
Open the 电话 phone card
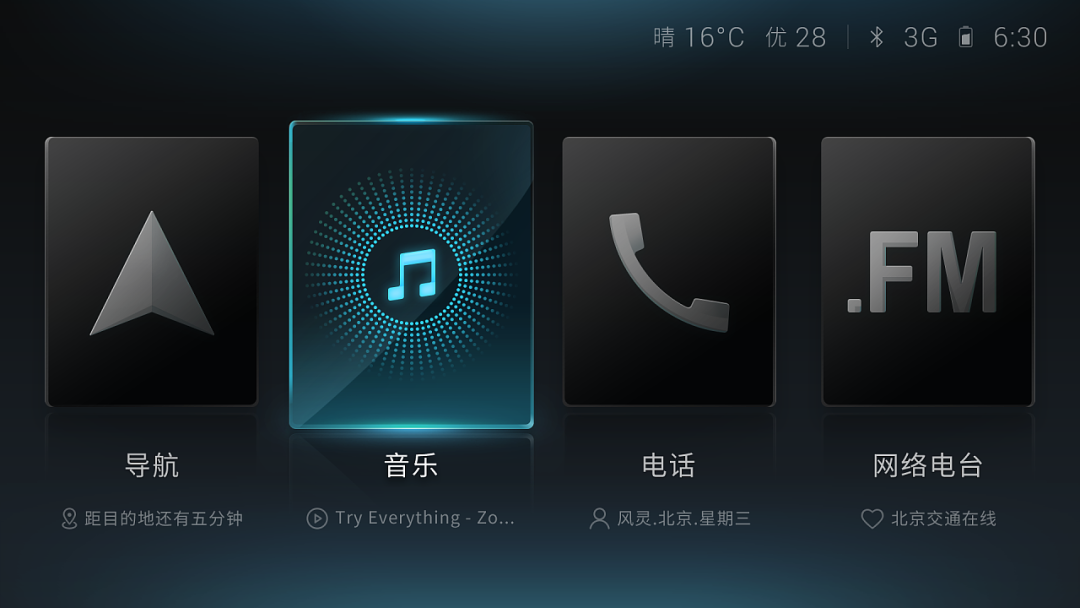point(668,272)
